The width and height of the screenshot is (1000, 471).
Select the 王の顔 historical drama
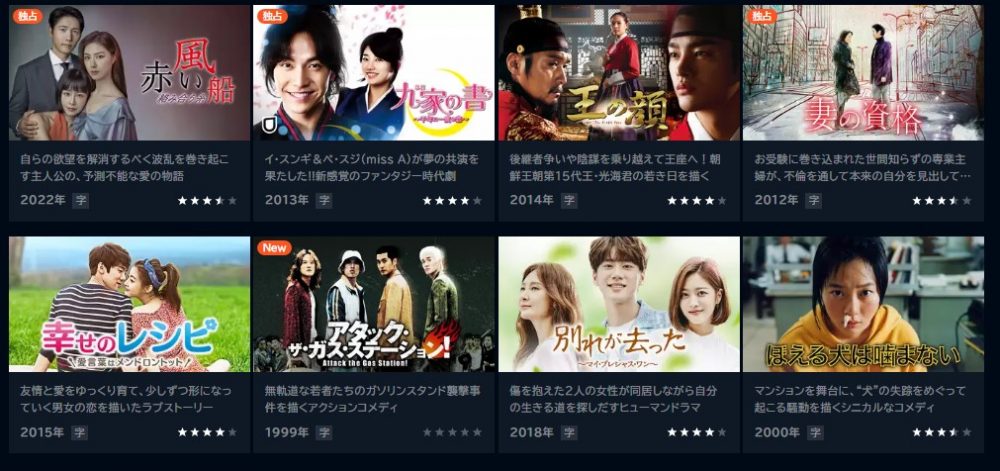coord(618,73)
